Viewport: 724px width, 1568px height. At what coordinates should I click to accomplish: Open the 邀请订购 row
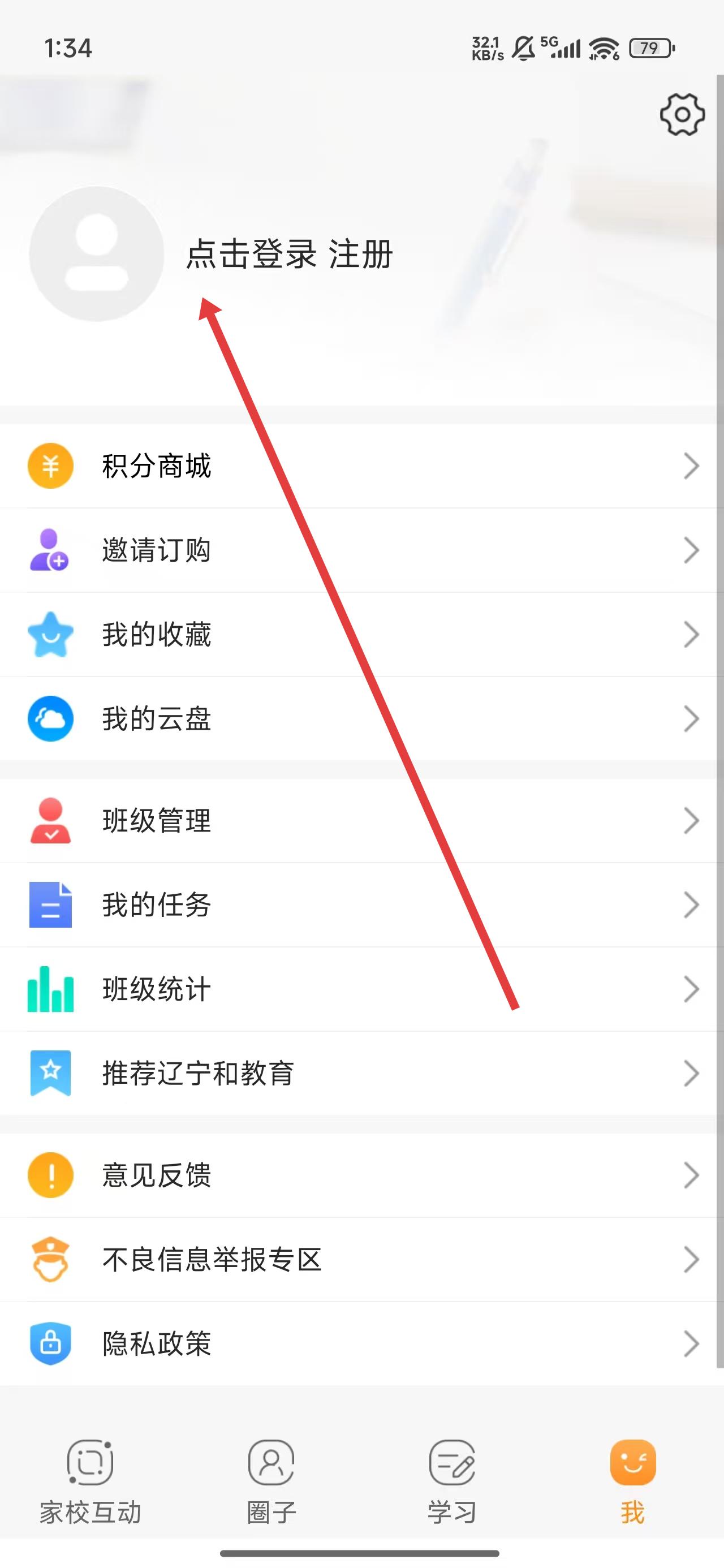359,550
